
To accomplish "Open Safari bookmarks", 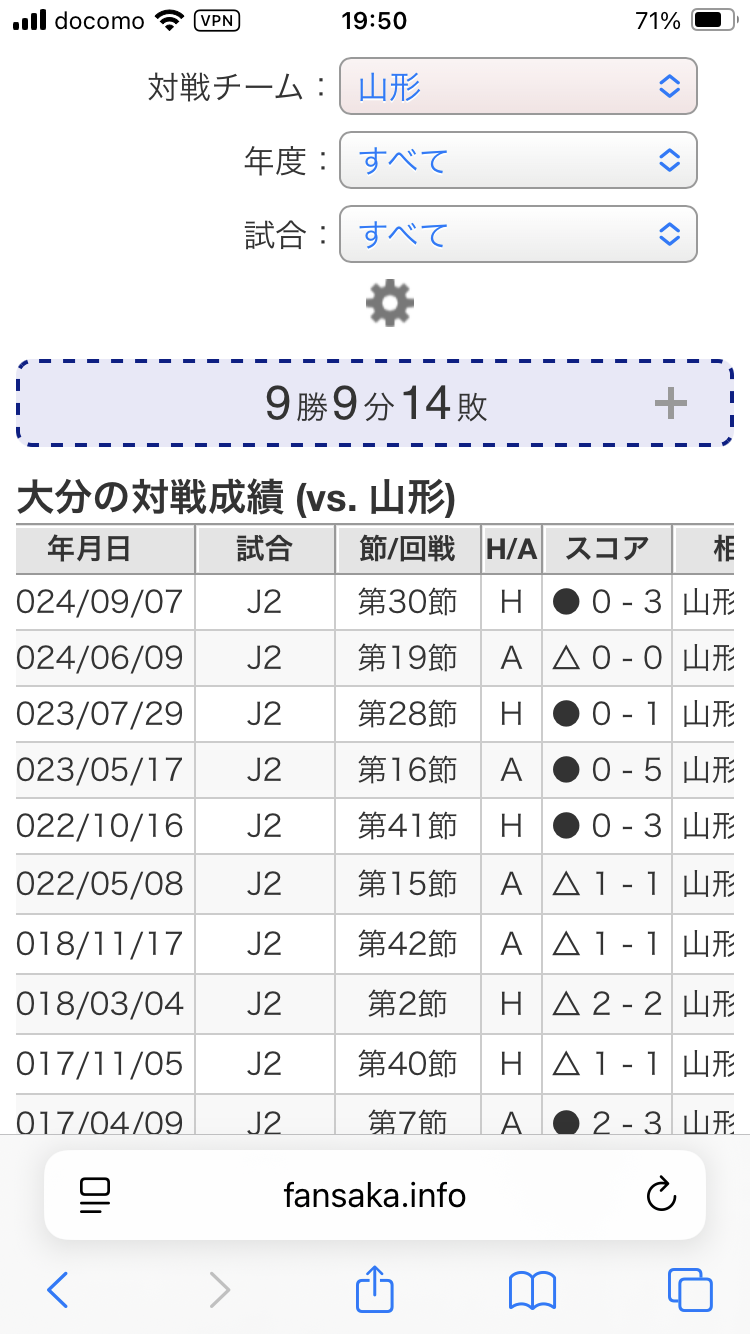I will pyautogui.click(x=532, y=1290).
